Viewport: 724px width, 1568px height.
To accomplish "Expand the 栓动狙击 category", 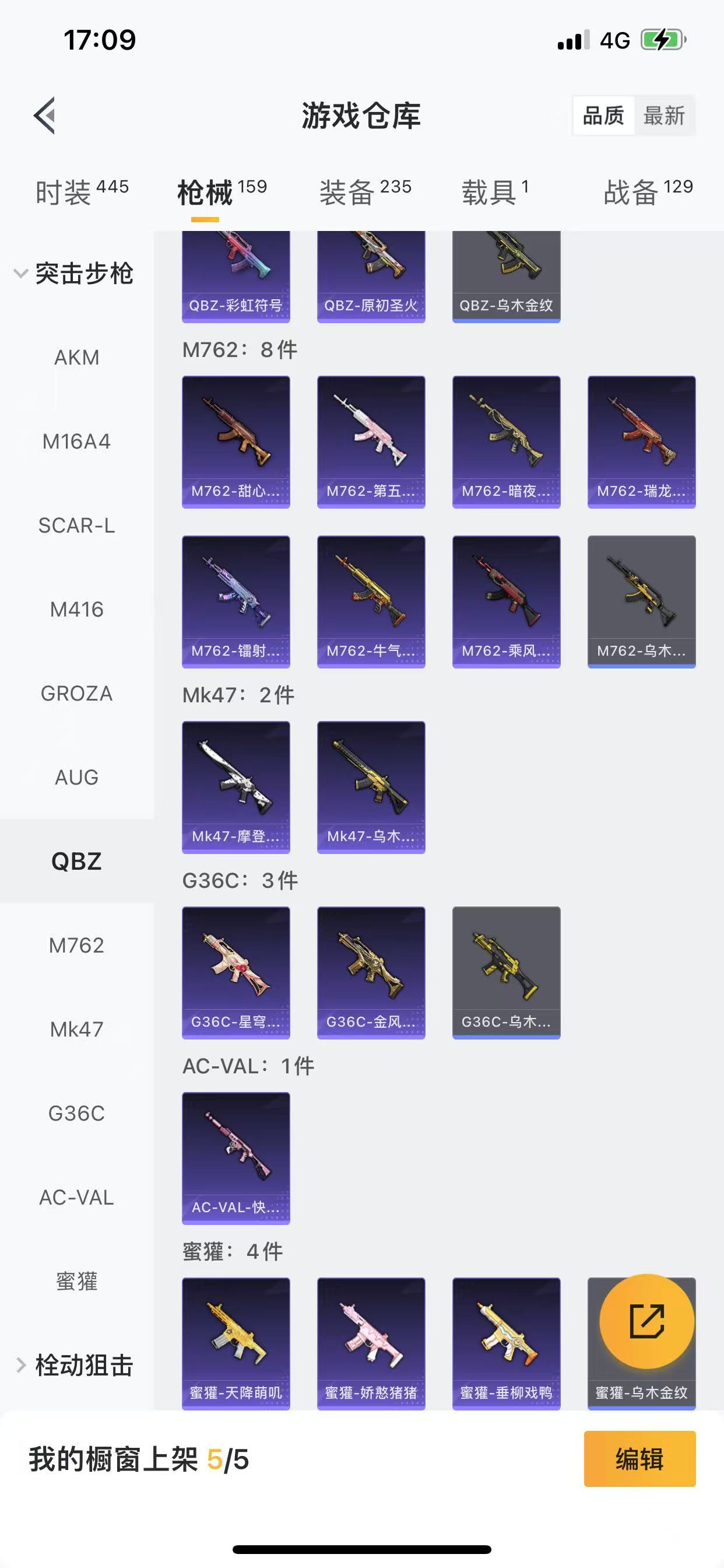I will 73,1366.
